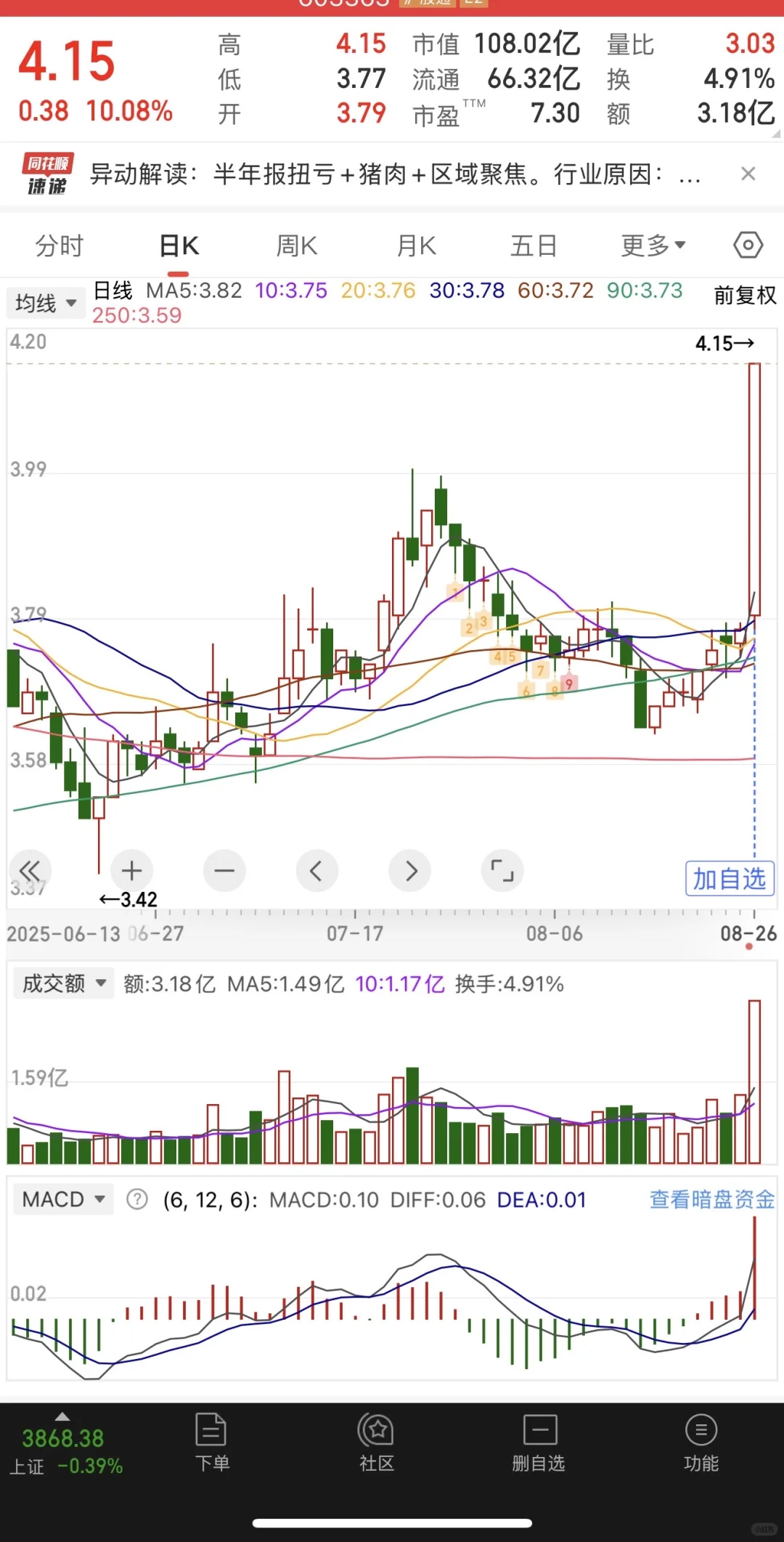Dismiss the 异动解读 news banner
Image resolution: width=784 pixels, height=1542 pixels.
tap(748, 174)
